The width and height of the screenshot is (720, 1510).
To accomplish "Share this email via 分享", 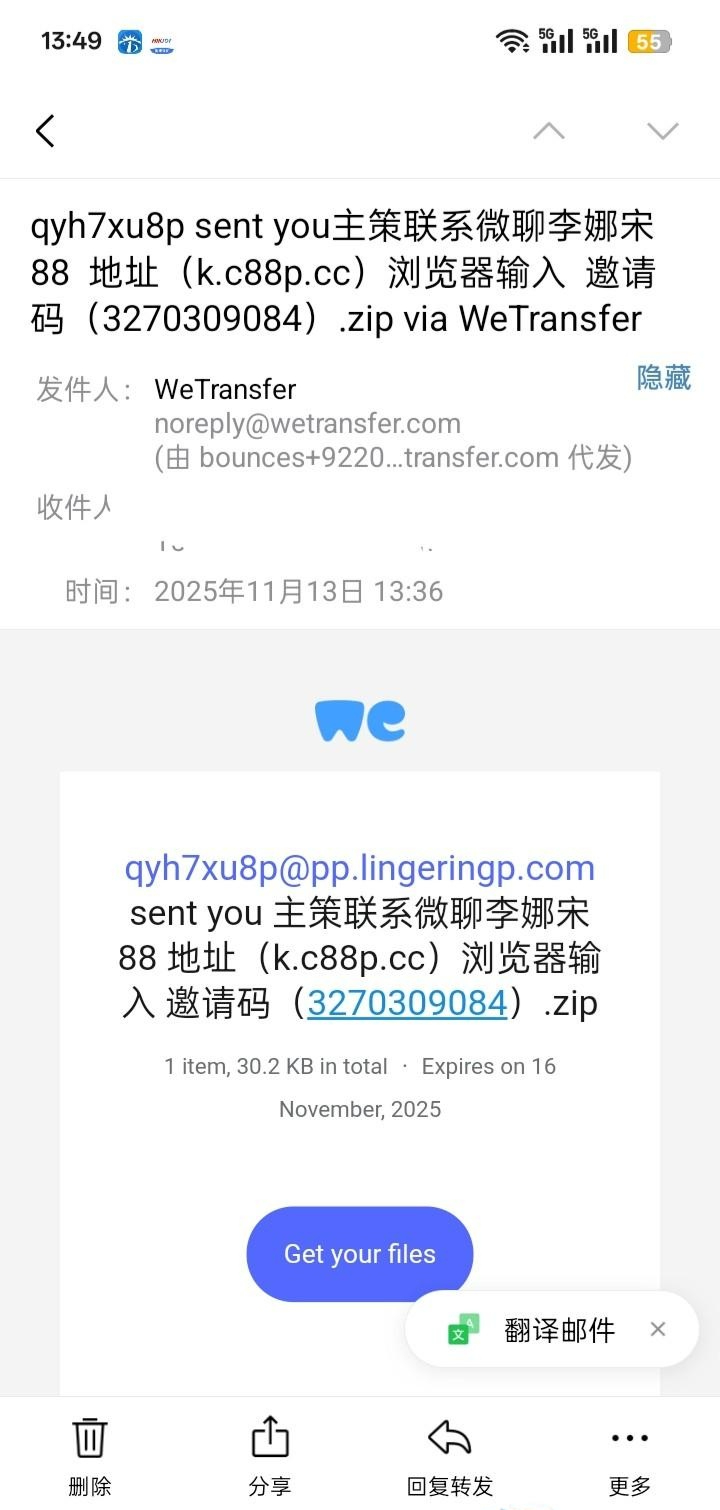I will pyautogui.click(x=270, y=1455).
